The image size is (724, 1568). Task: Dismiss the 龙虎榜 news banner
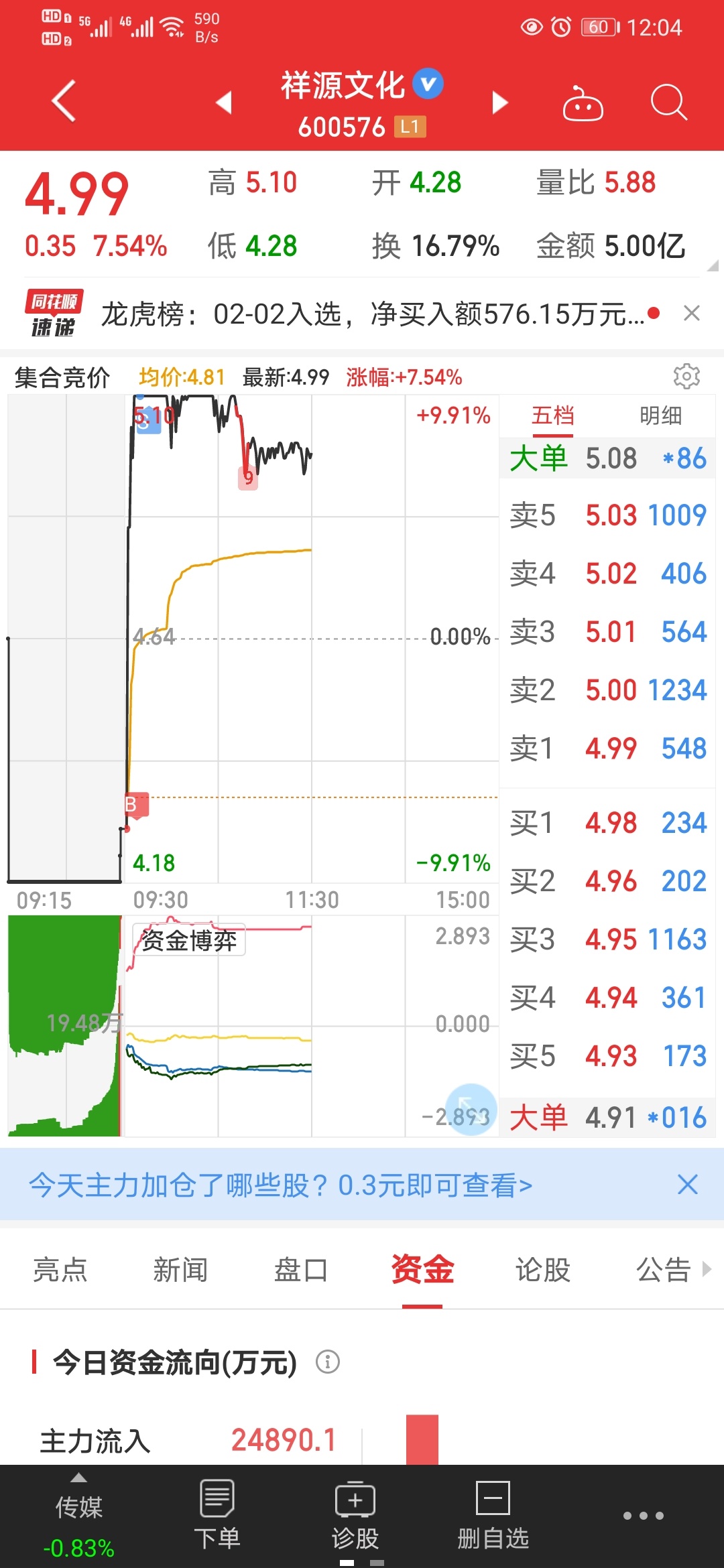(692, 313)
